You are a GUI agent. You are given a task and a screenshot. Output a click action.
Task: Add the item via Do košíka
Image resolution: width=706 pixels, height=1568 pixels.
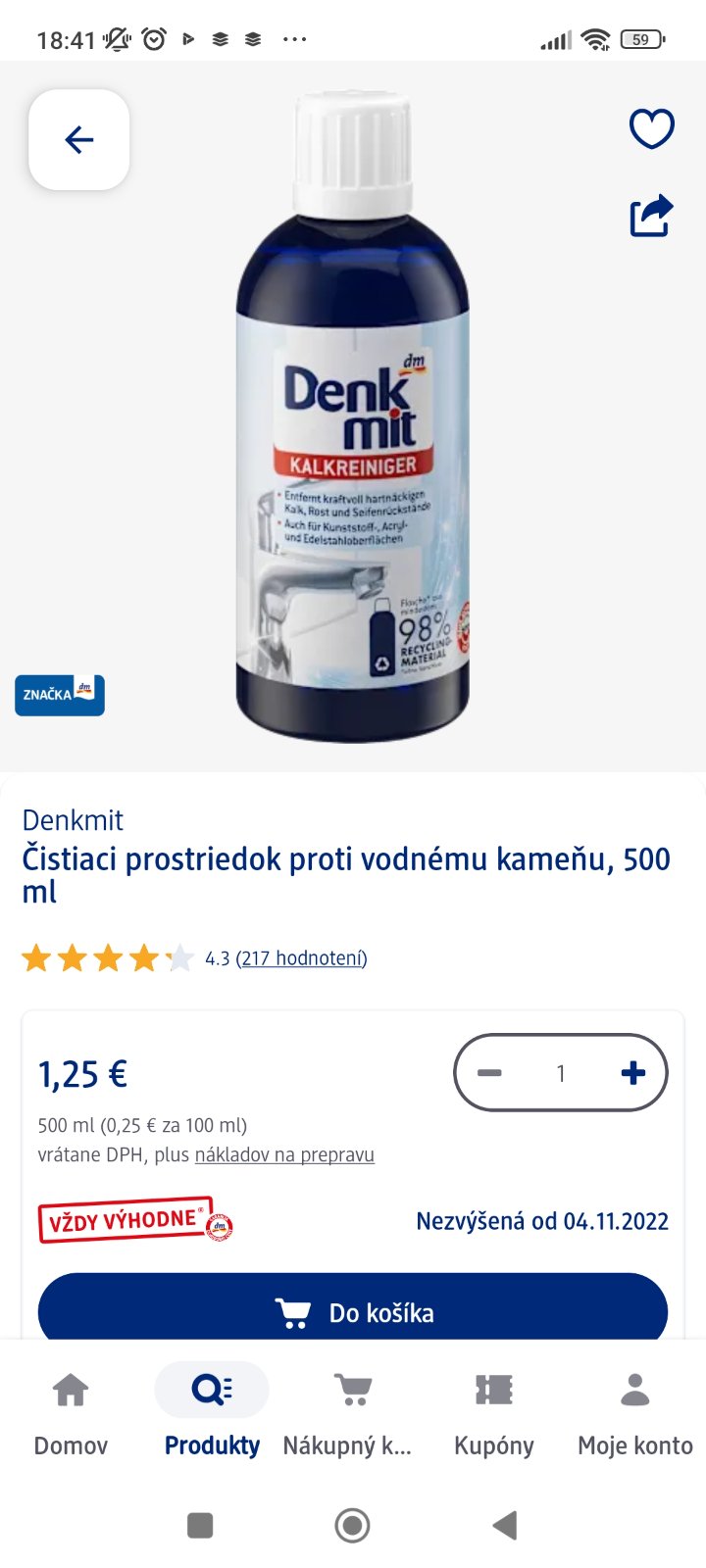[353, 1311]
